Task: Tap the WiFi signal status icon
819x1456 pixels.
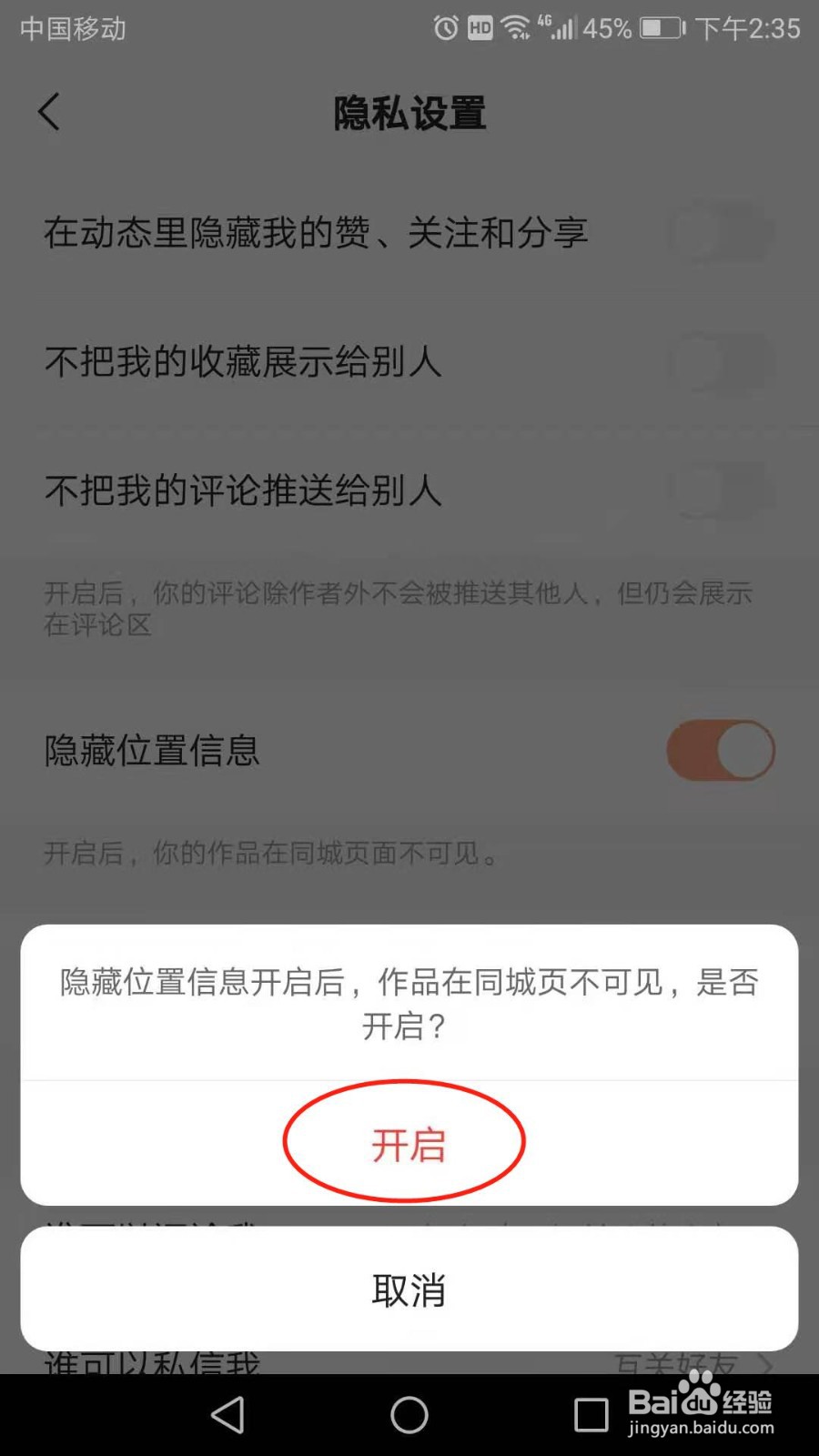Action: (515, 28)
